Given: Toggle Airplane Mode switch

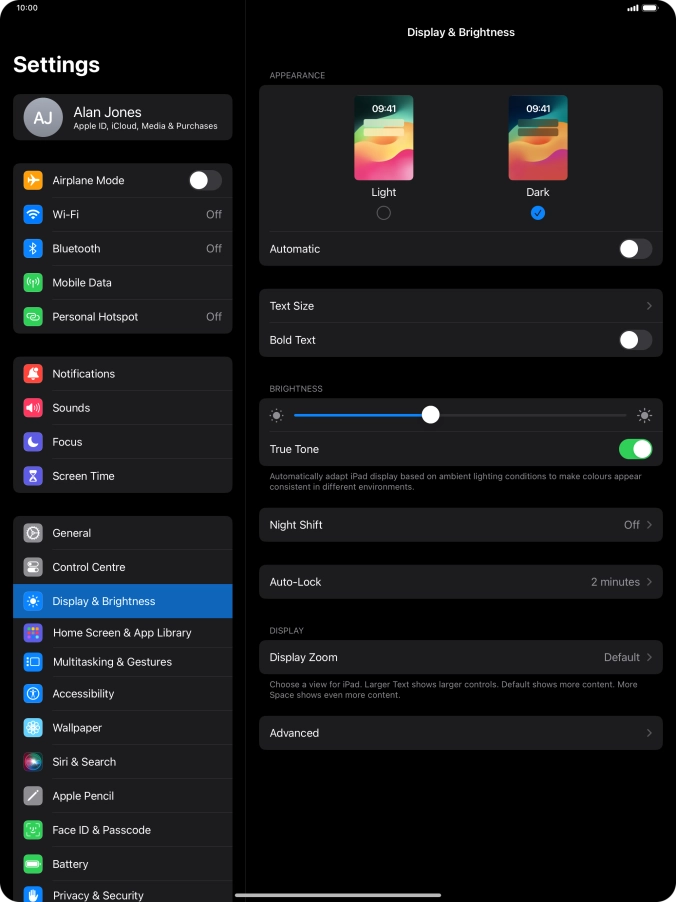Looking at the screenshot, I should pyautogui.click(x=205, y=180).
